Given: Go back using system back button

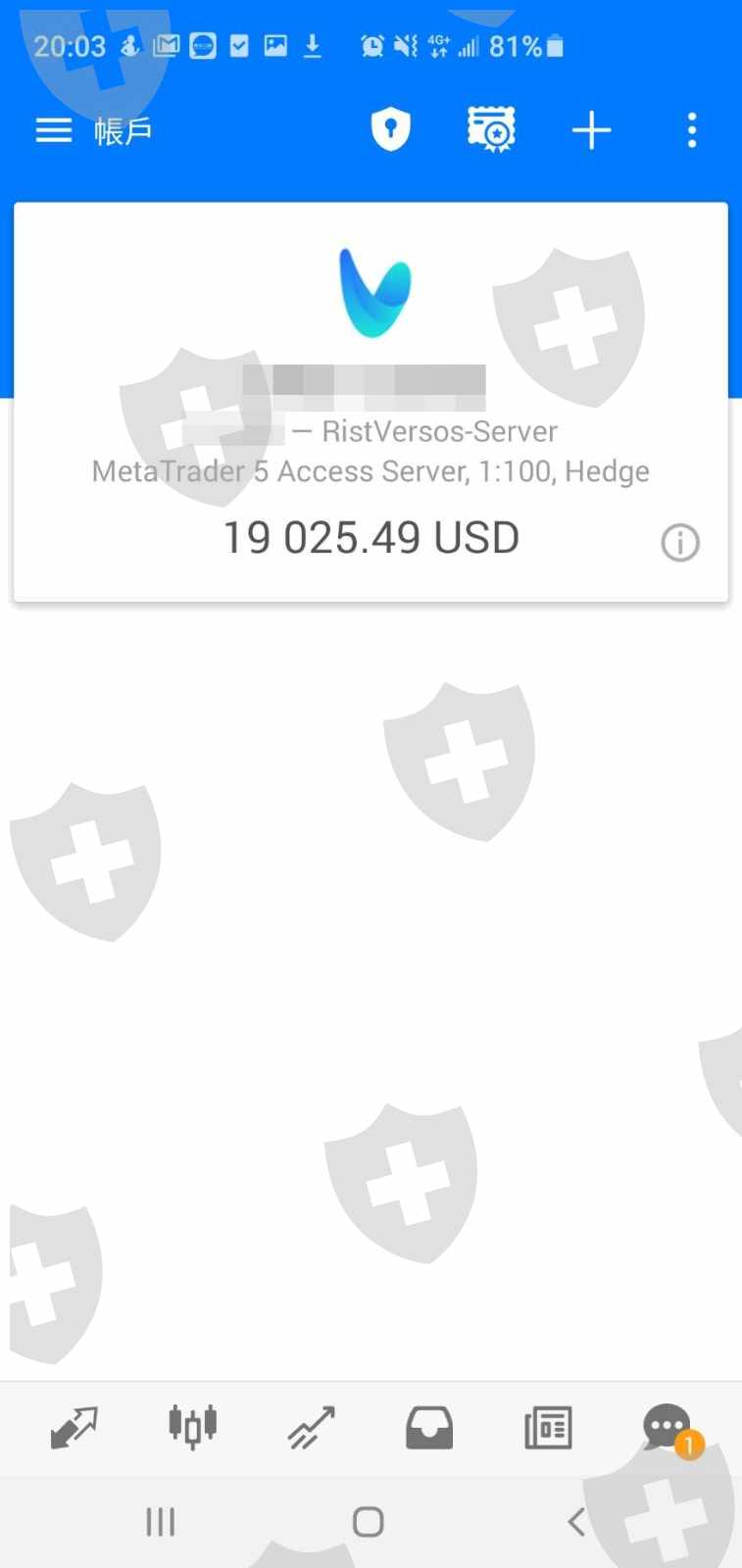Looking at the screenshot, I should pos(576,1522).
